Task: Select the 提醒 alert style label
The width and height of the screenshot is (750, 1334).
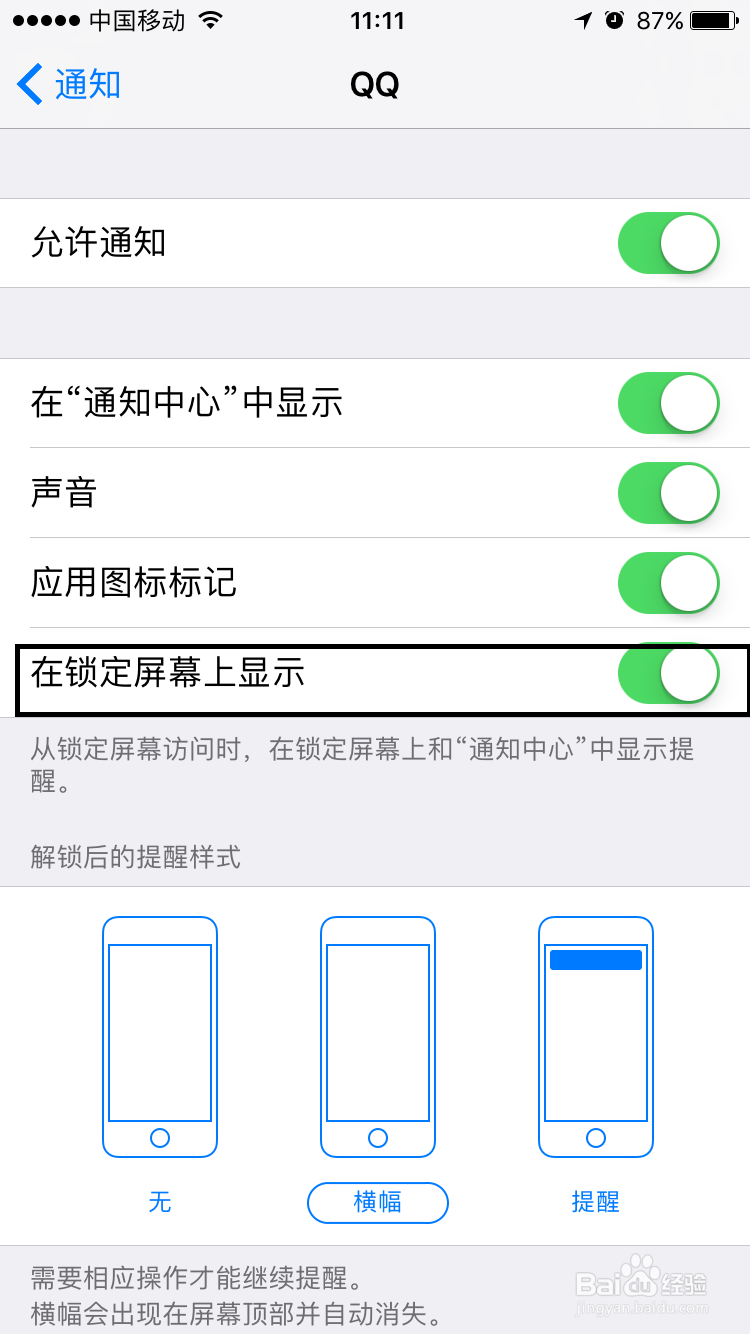Action: coord(596,1203)
